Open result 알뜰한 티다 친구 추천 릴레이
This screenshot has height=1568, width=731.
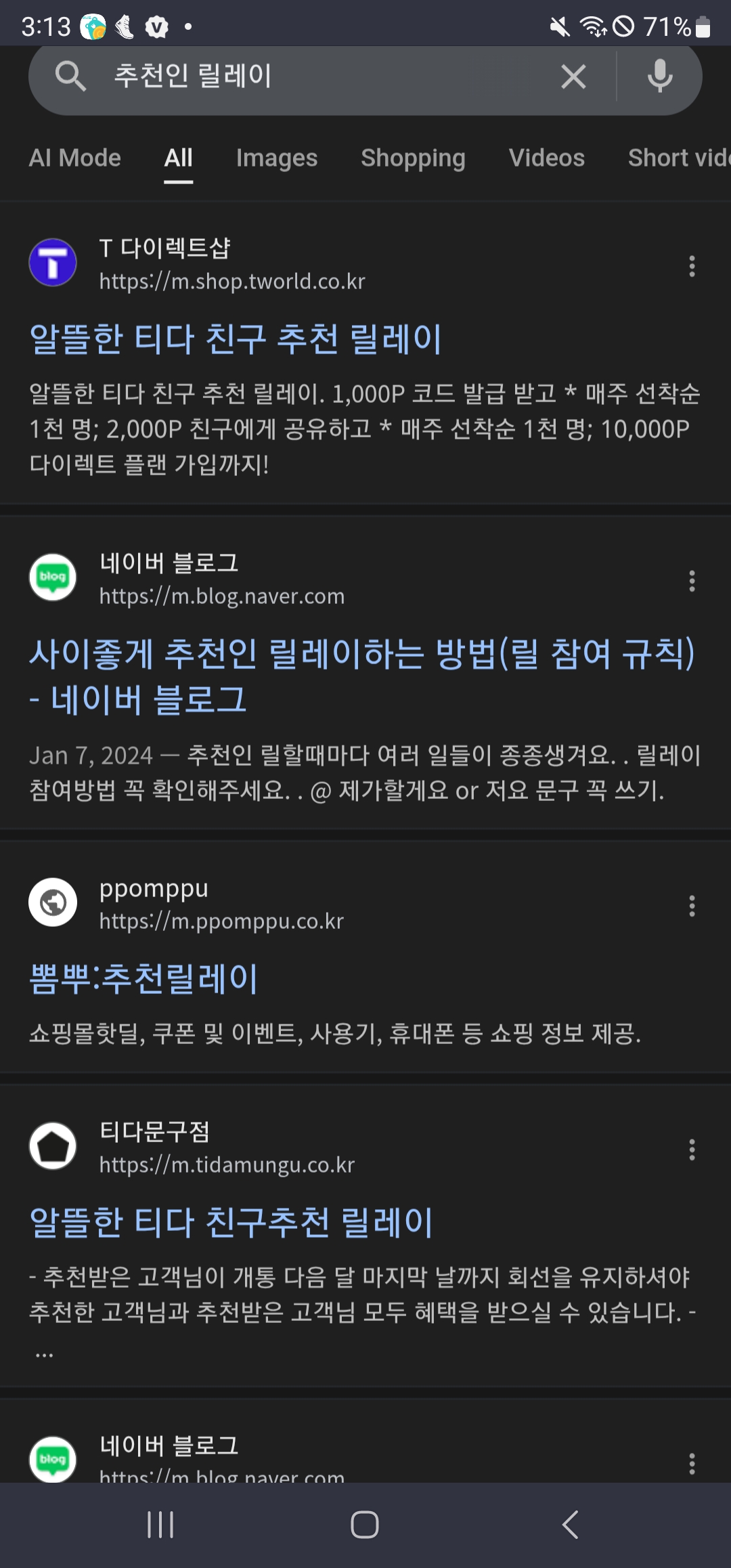click(x=236, y=339)
